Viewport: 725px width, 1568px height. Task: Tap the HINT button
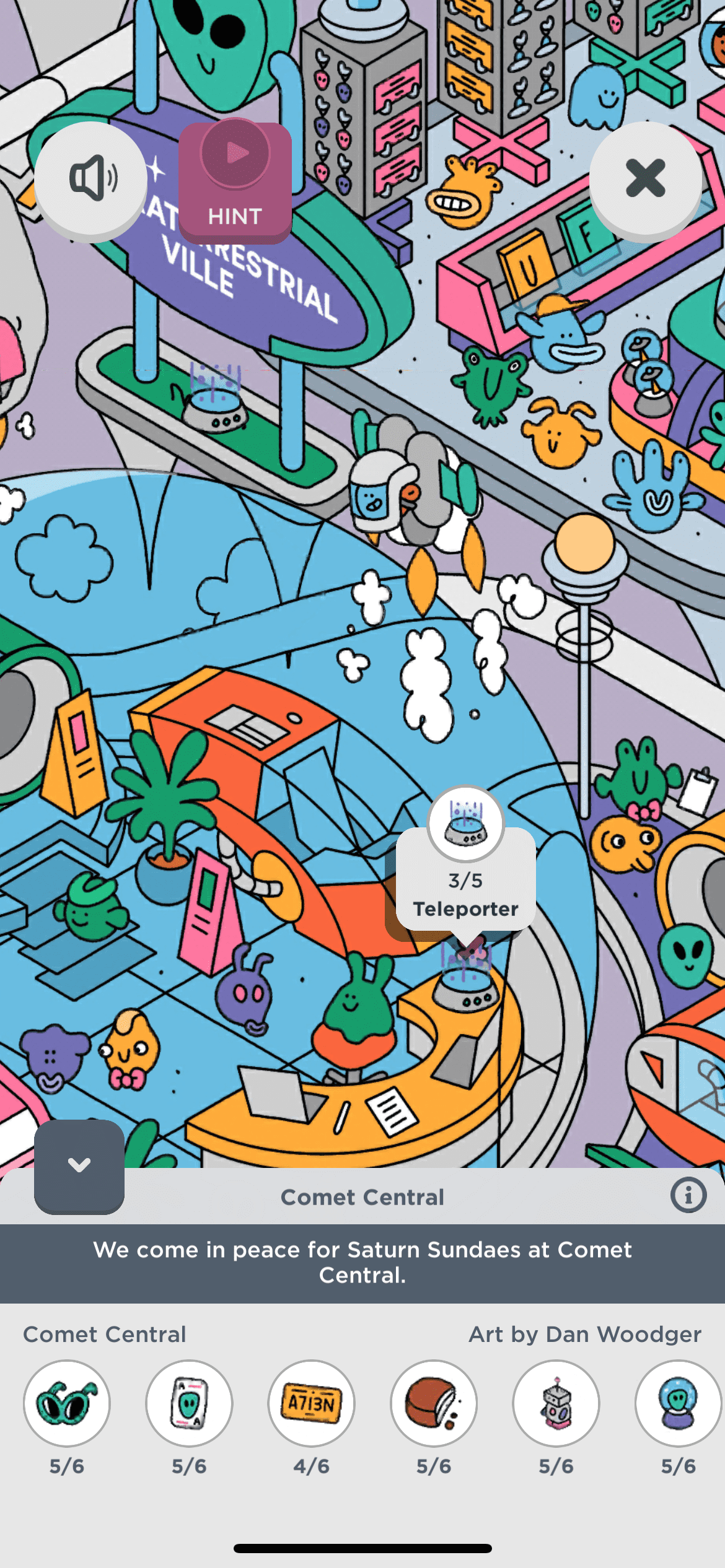235,181
